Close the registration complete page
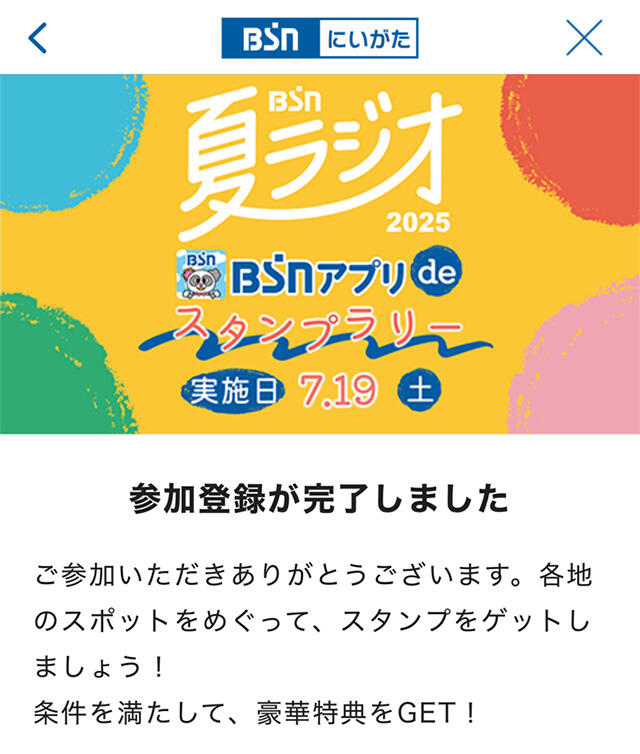The image size is (640, 754). (x=584, y=38)
